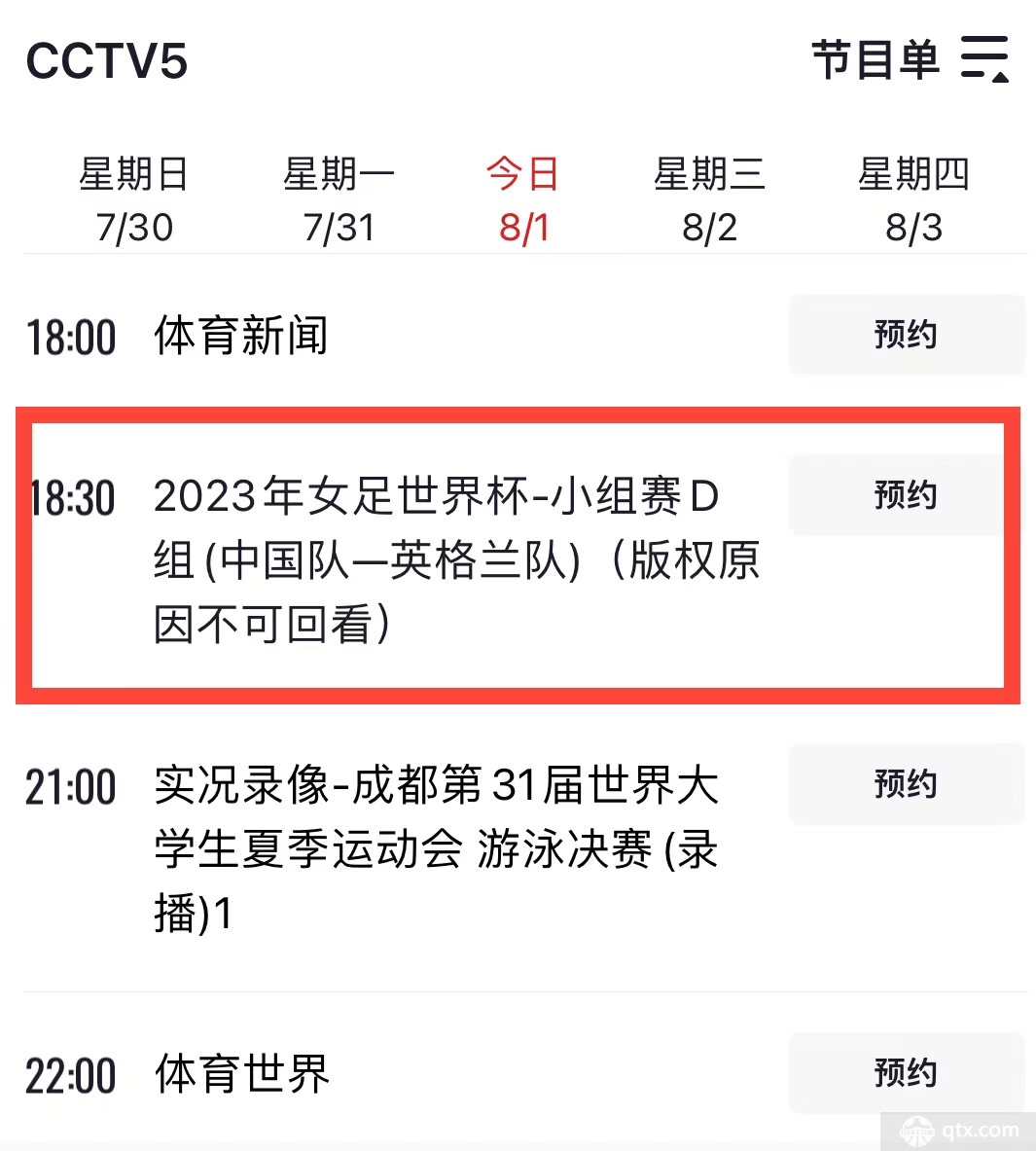
Task: Click 预约 for the 女足世界杯 match
Action: (x=905, y=494)
